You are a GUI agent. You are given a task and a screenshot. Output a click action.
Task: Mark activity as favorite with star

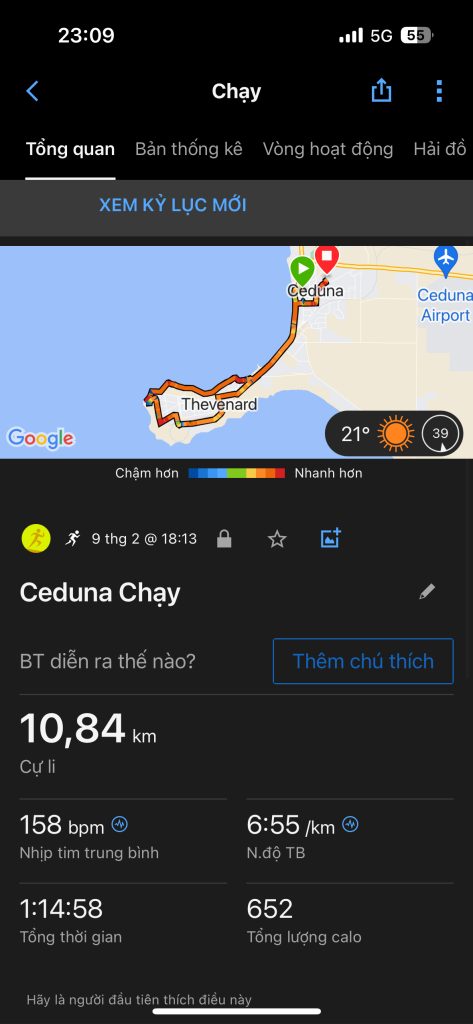278,539
